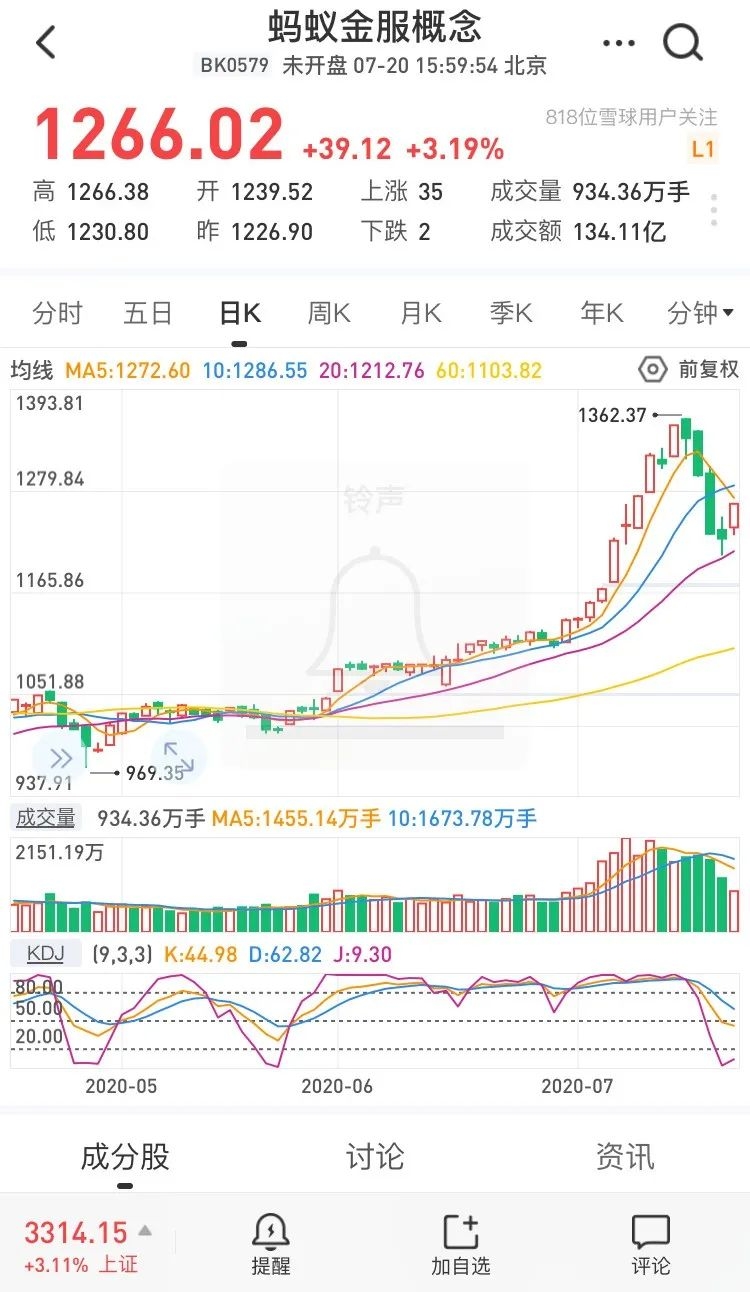Switch to the 分时 chart tab
The width and height of the screenshot is (750, 1292).
click(x=57, y=313)
